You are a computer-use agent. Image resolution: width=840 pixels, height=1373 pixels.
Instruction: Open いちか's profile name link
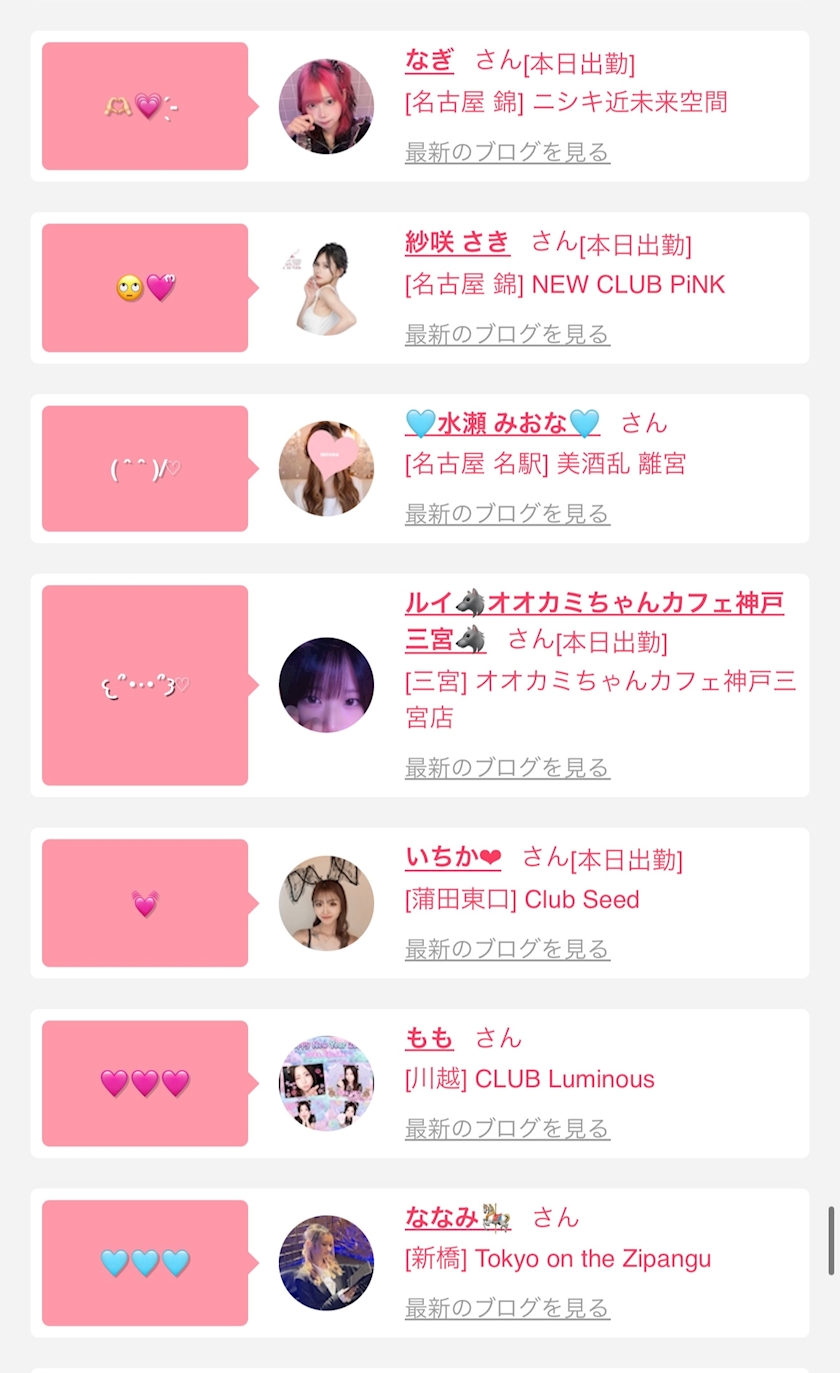point(453,858)
